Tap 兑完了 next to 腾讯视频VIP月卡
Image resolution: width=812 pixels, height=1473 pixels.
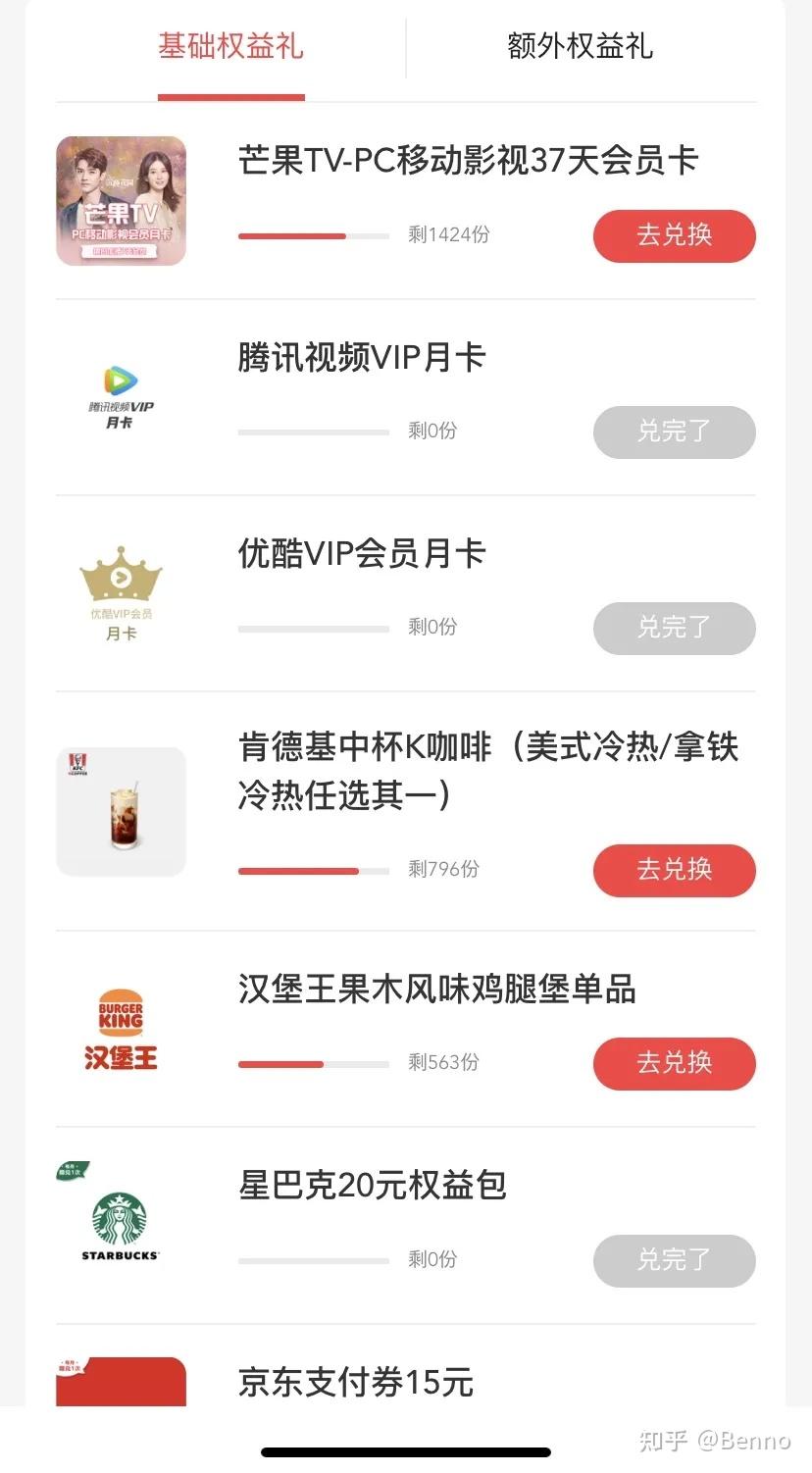point(674,432)
